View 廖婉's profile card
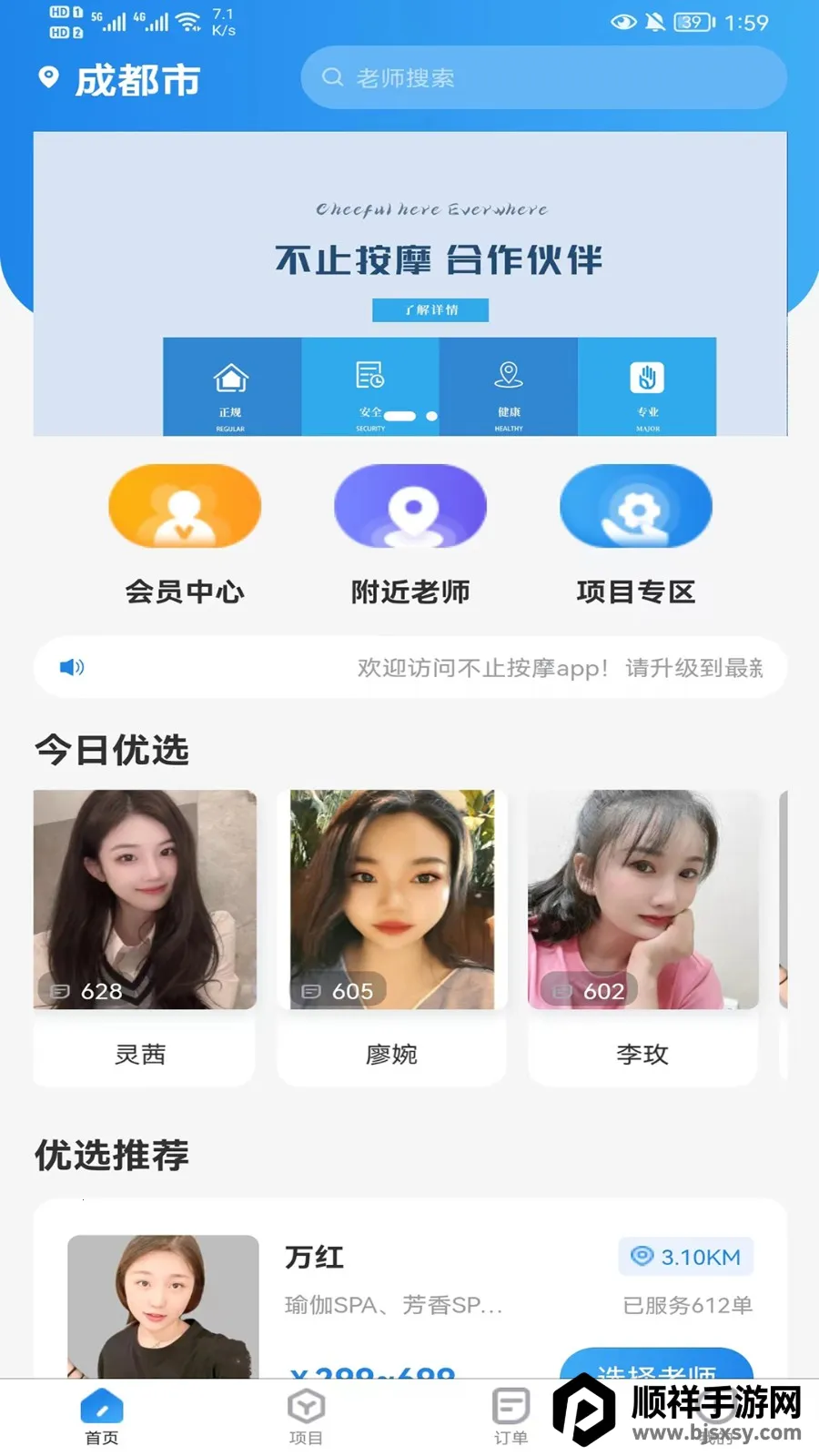This screenshot has width=819, height=1456. tap(391, 935)
